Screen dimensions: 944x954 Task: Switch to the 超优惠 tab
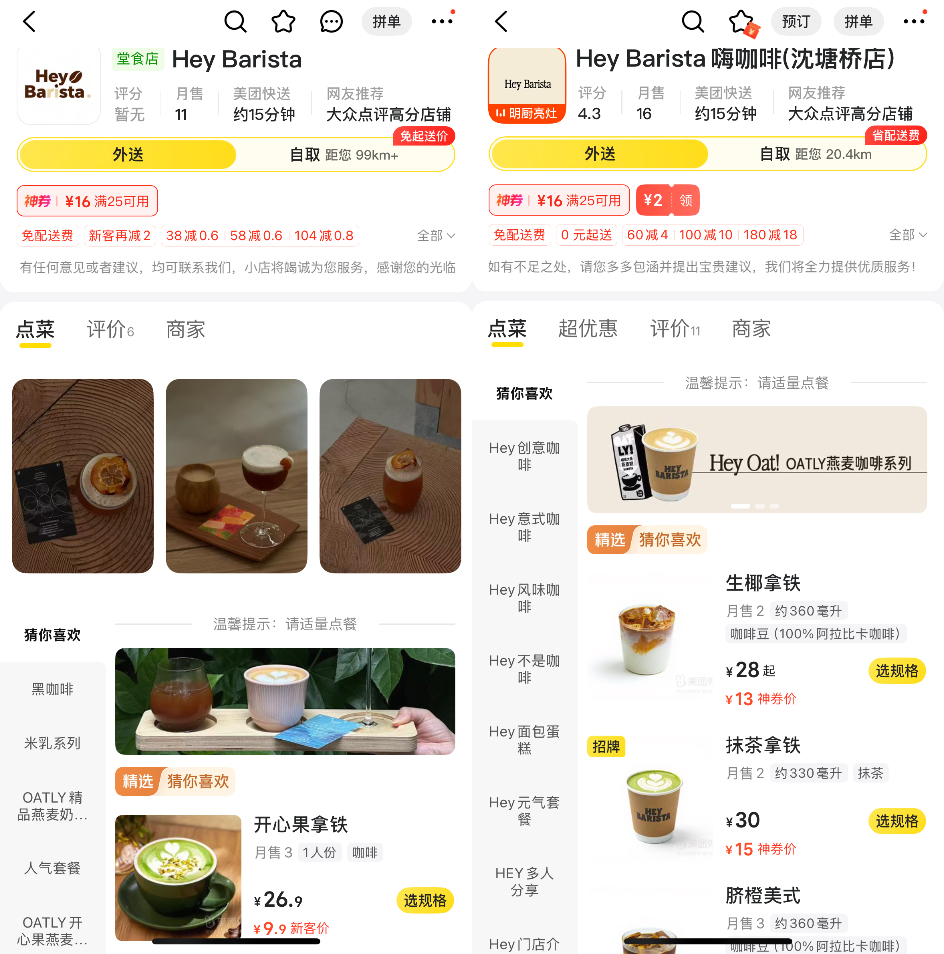tap(587, 328)
